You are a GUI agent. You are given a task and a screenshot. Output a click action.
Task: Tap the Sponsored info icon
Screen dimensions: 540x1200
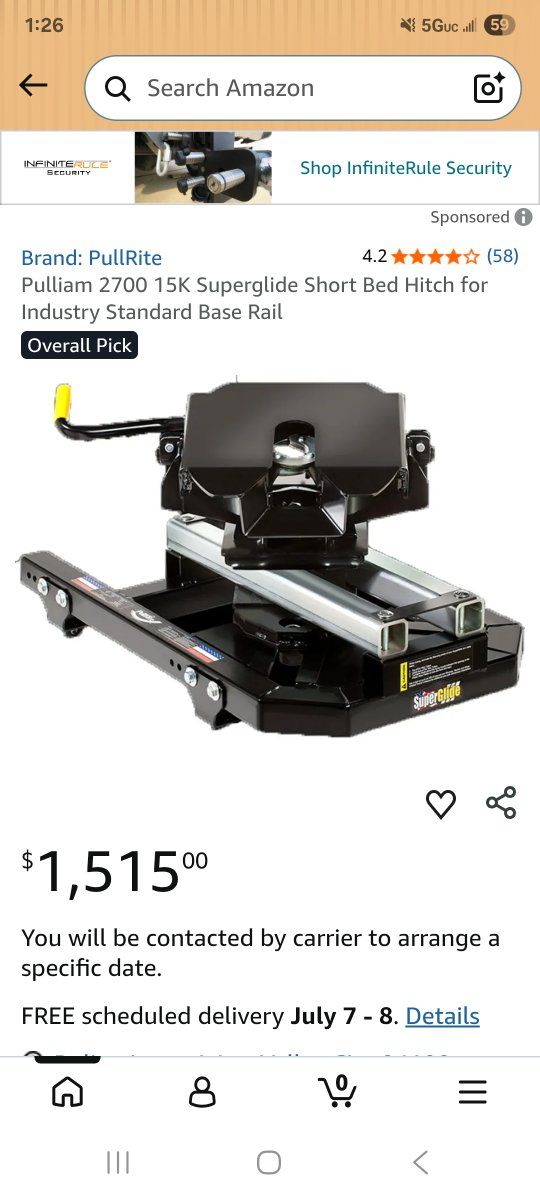pyautogui.click(x=523, y=217)
